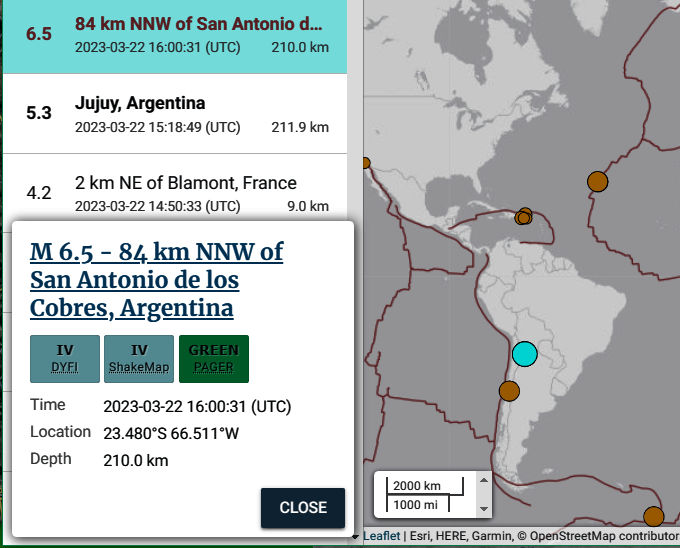Screen dimensions: 680x548
Task: Select the 4.2 Blamont, France earthquake
Action: pyautogui.click(x=175, y=194)
